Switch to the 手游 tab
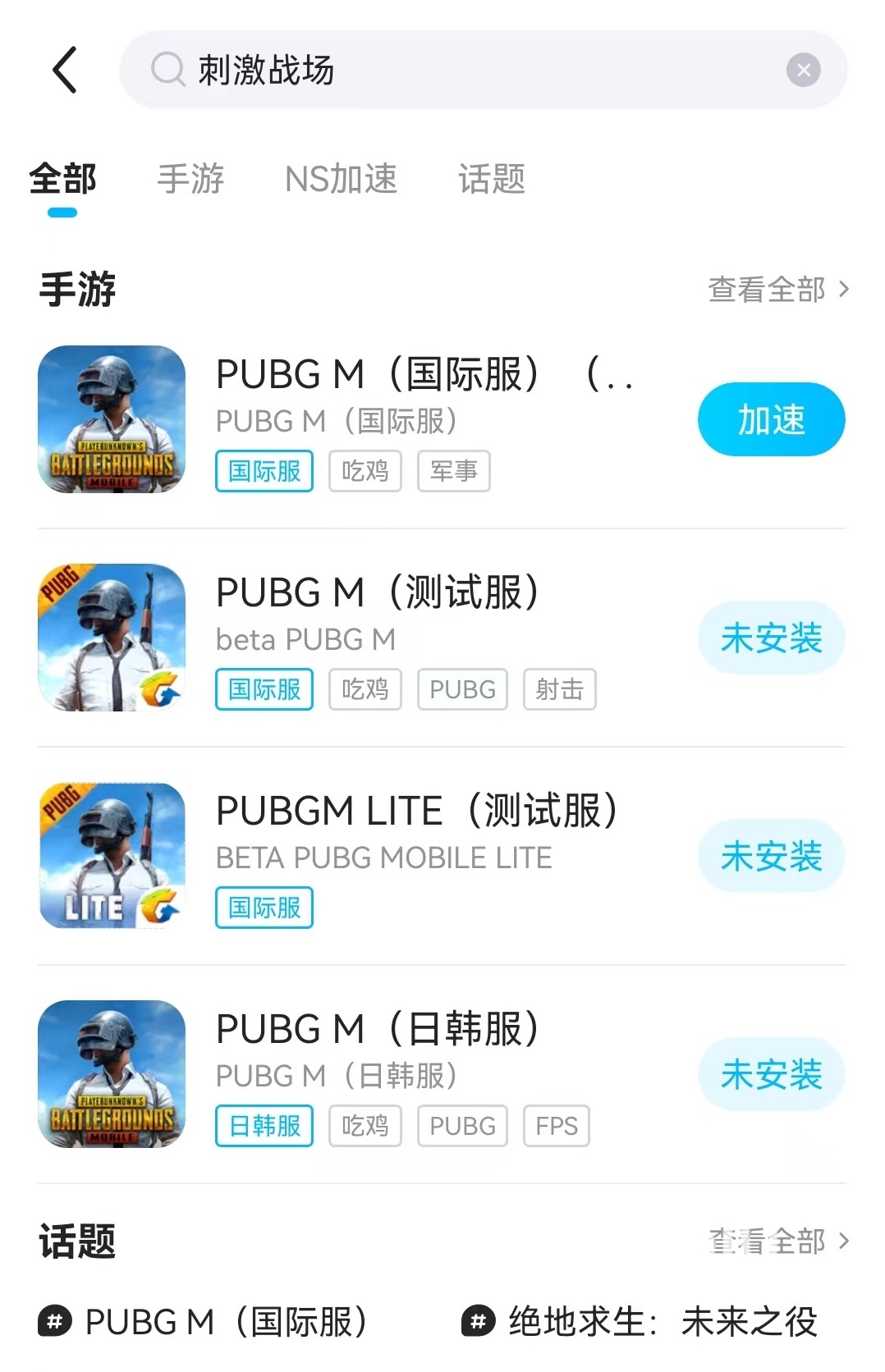 coord(190,179)
